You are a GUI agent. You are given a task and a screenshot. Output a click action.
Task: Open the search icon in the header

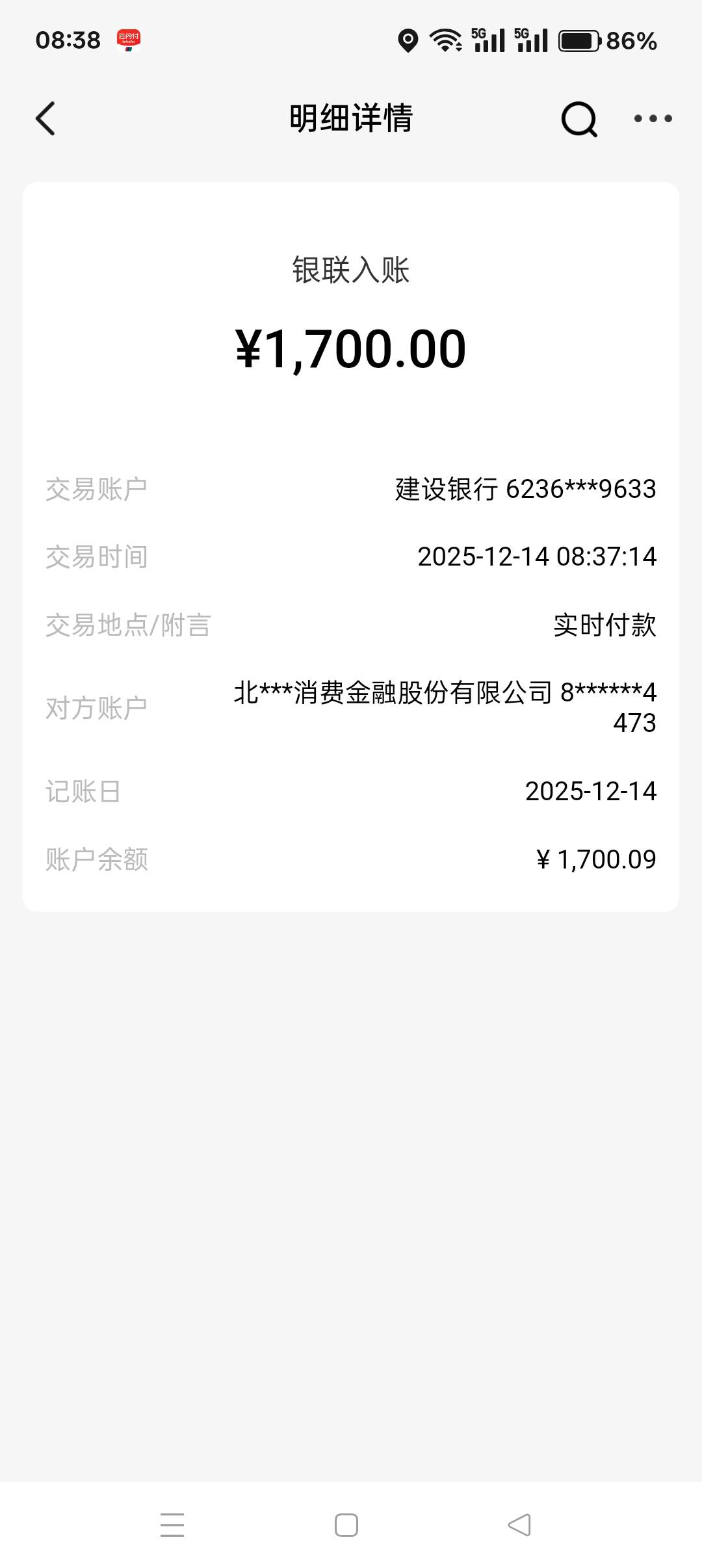click(579, 119)
